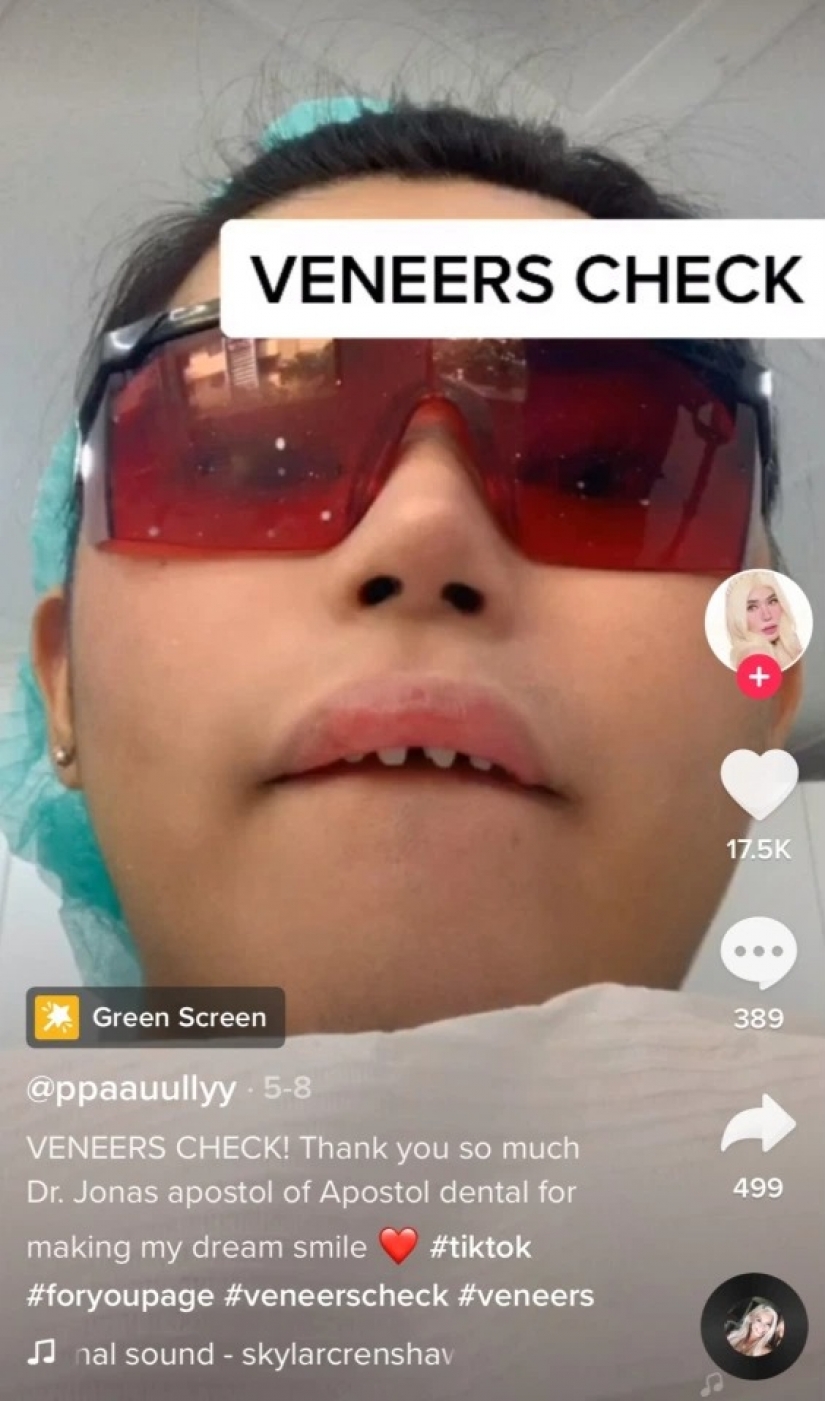Open the #veneers hashtag
This screenshot has width=825, height=1401.
[526, 1297]
